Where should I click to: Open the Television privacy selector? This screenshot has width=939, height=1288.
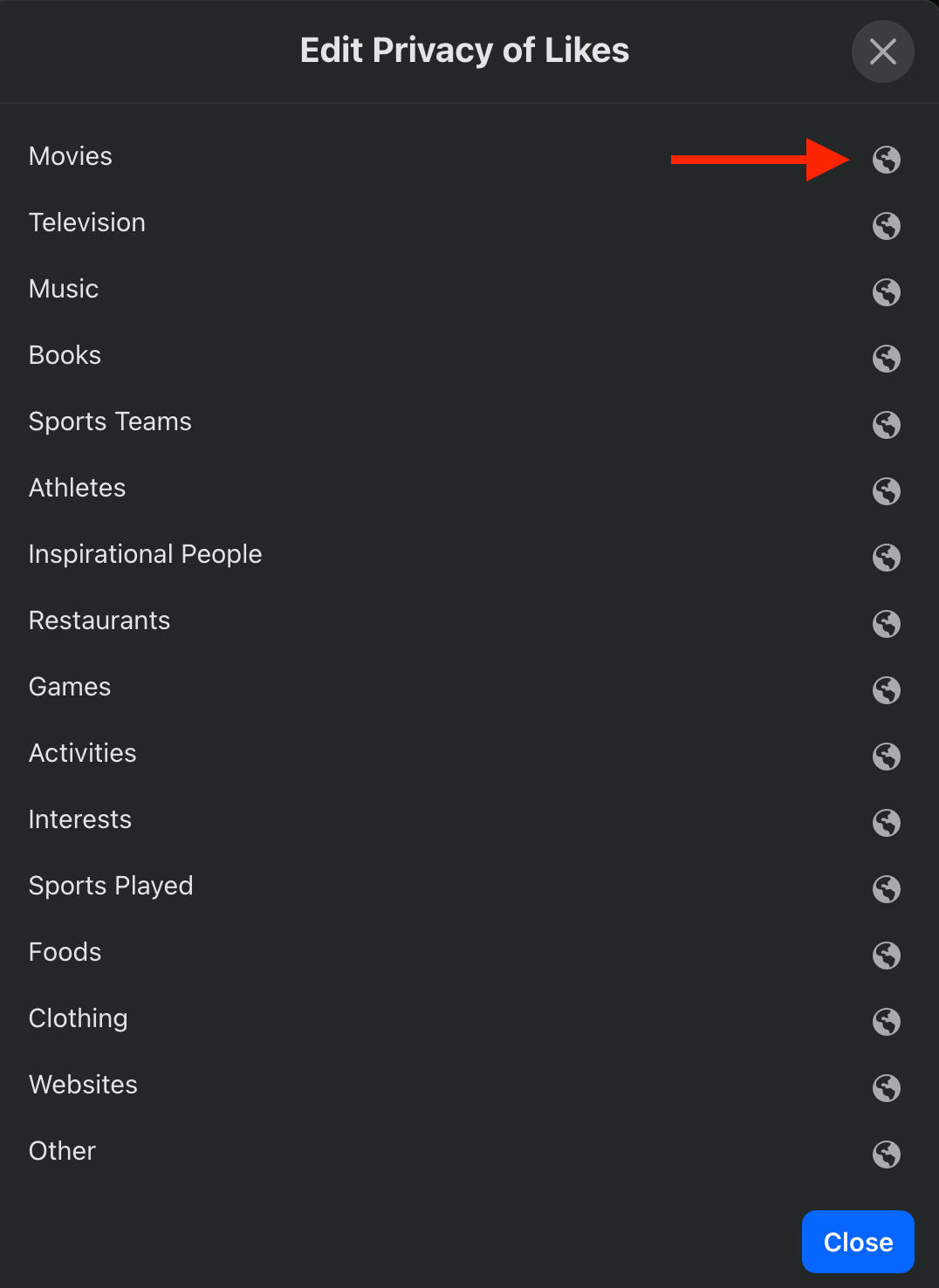(x=886, y=226)
